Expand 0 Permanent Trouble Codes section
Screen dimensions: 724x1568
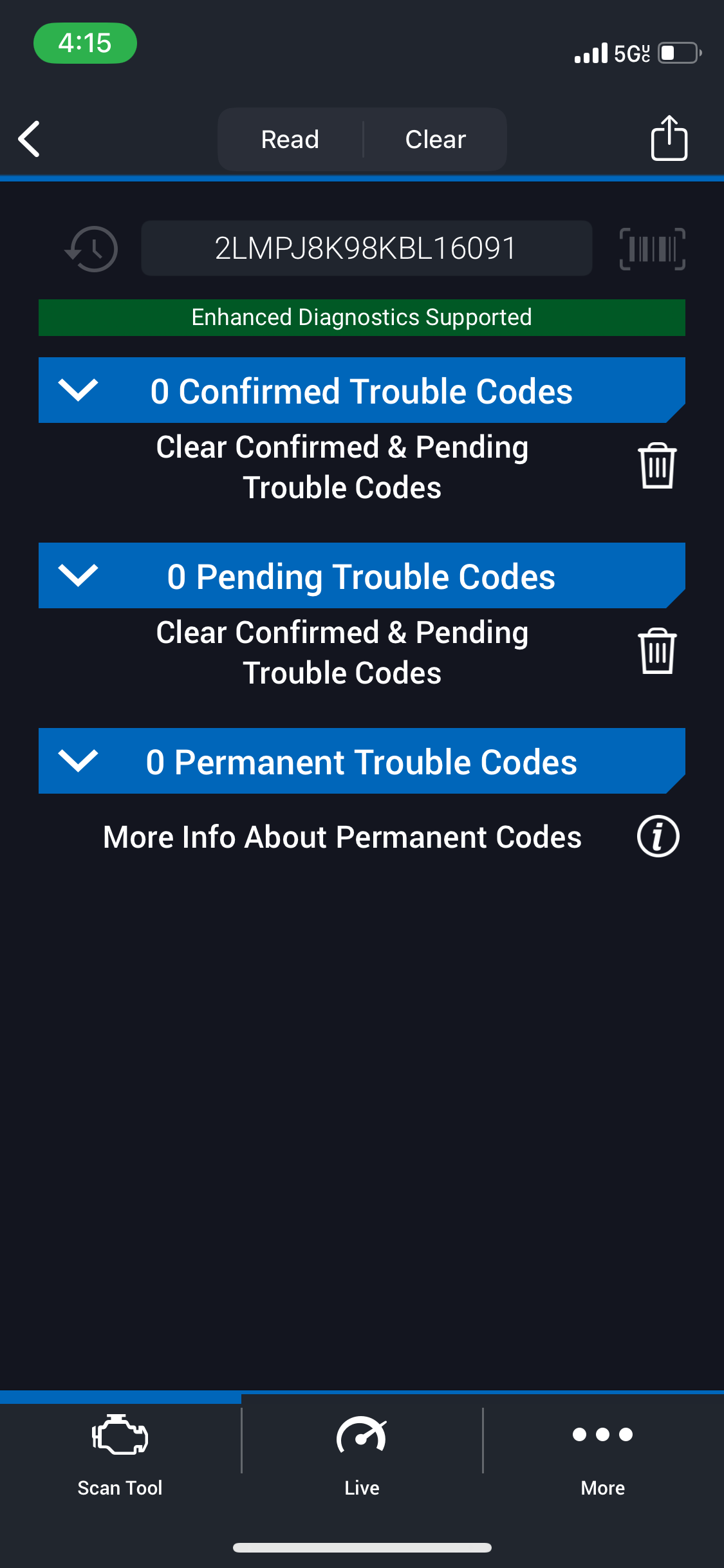point(362,761)
